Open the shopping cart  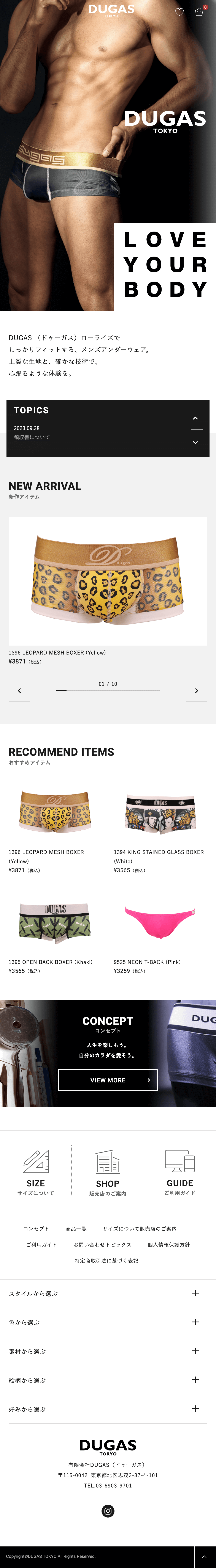[x=199, y=12]
